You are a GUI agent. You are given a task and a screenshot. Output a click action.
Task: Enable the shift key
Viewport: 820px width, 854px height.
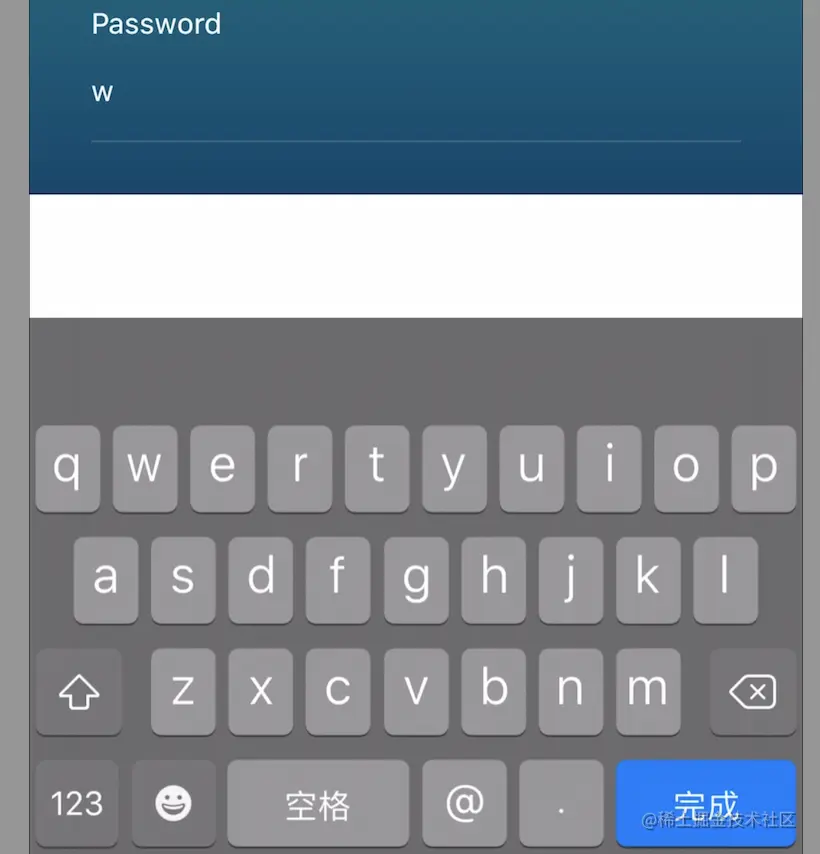click(79, 691)
